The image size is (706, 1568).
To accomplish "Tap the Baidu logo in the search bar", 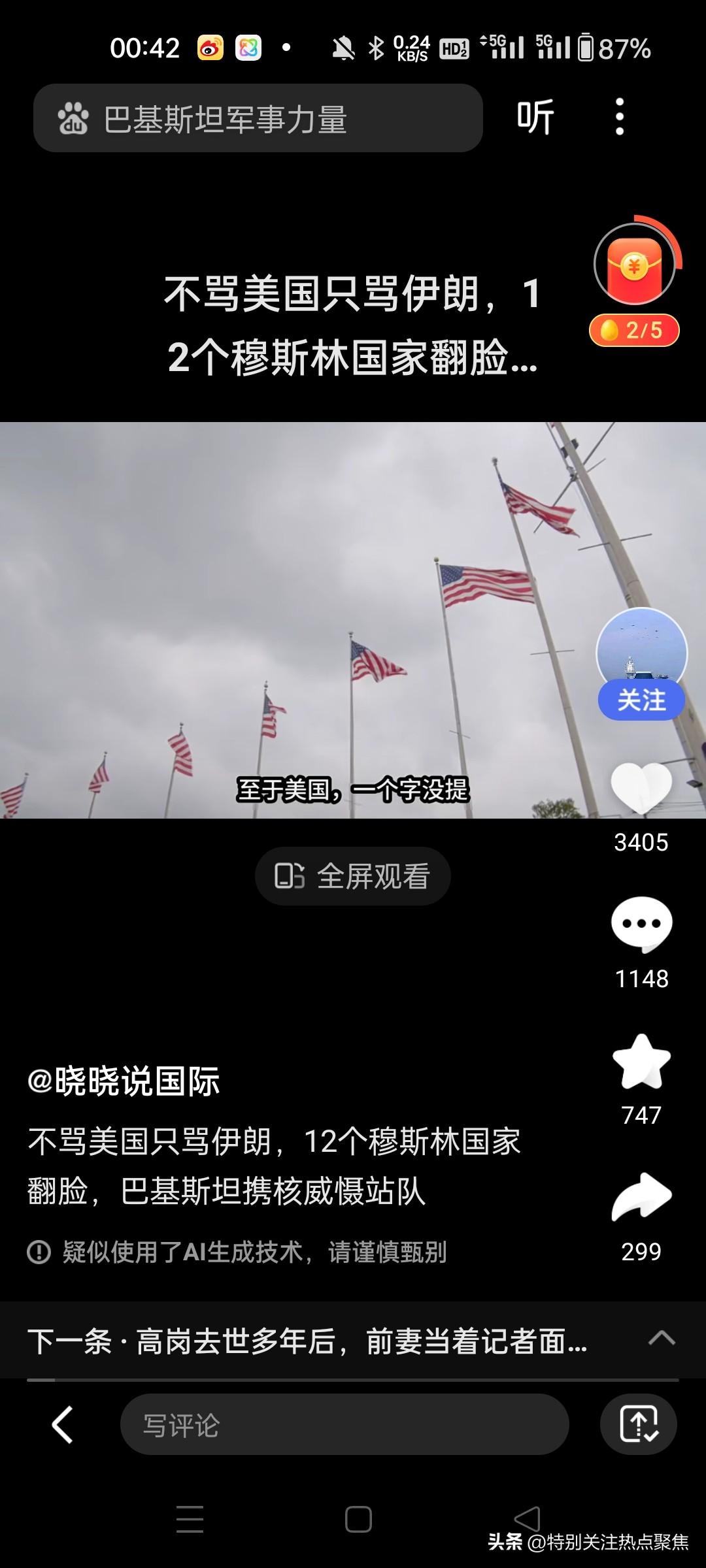I will coord(74,118).
